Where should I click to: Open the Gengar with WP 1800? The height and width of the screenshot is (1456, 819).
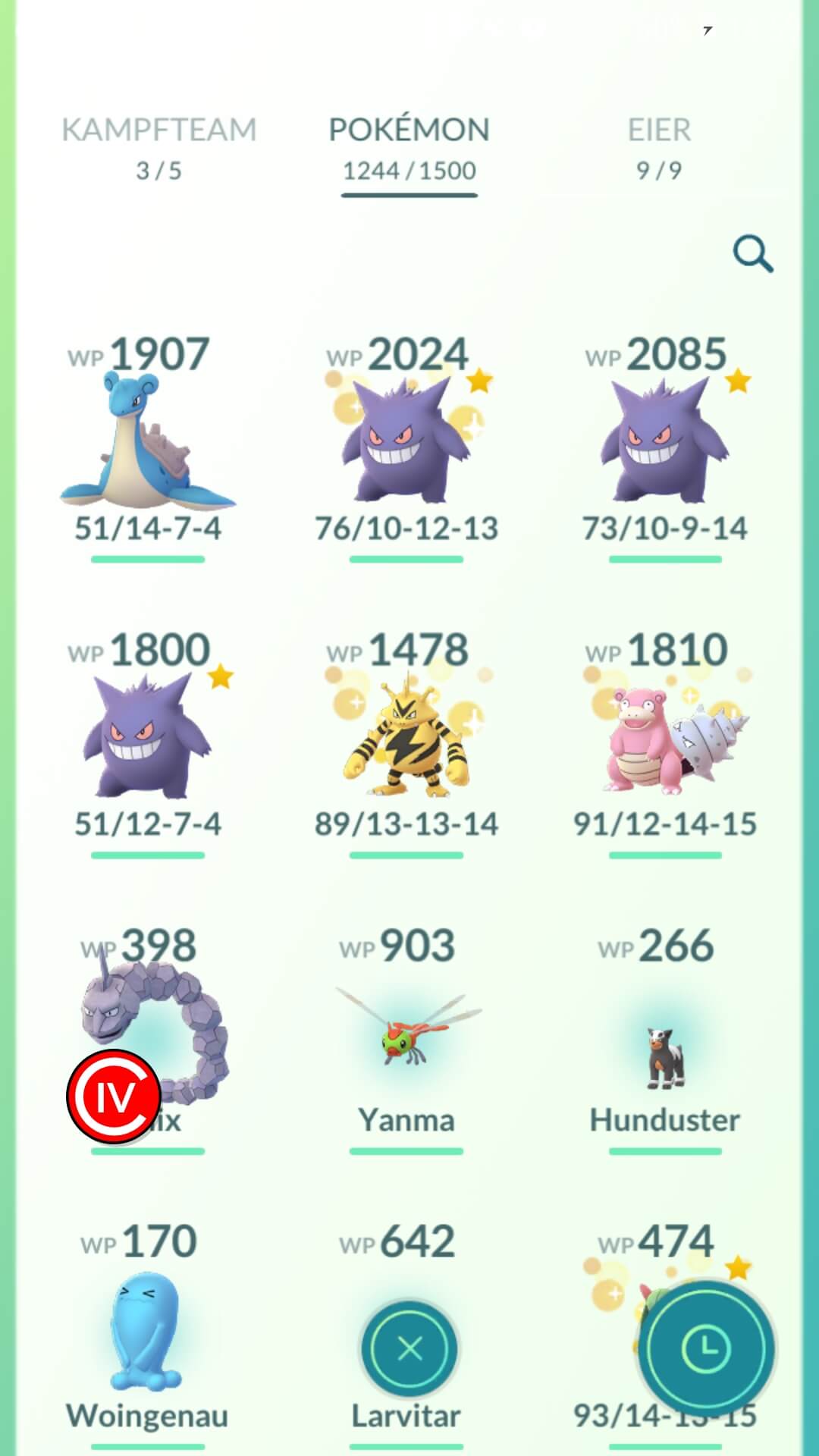coord(148,743)
